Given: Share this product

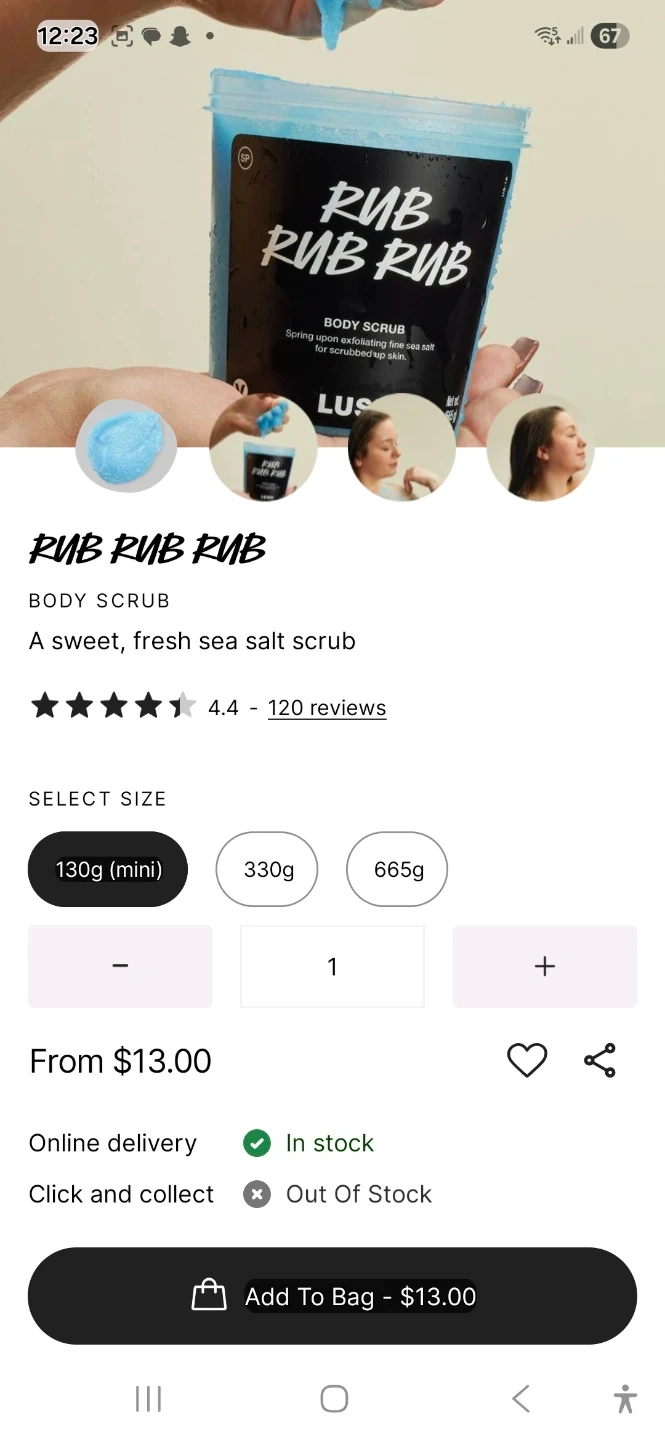Looking at the screenshot, I should click(600, 1060).
